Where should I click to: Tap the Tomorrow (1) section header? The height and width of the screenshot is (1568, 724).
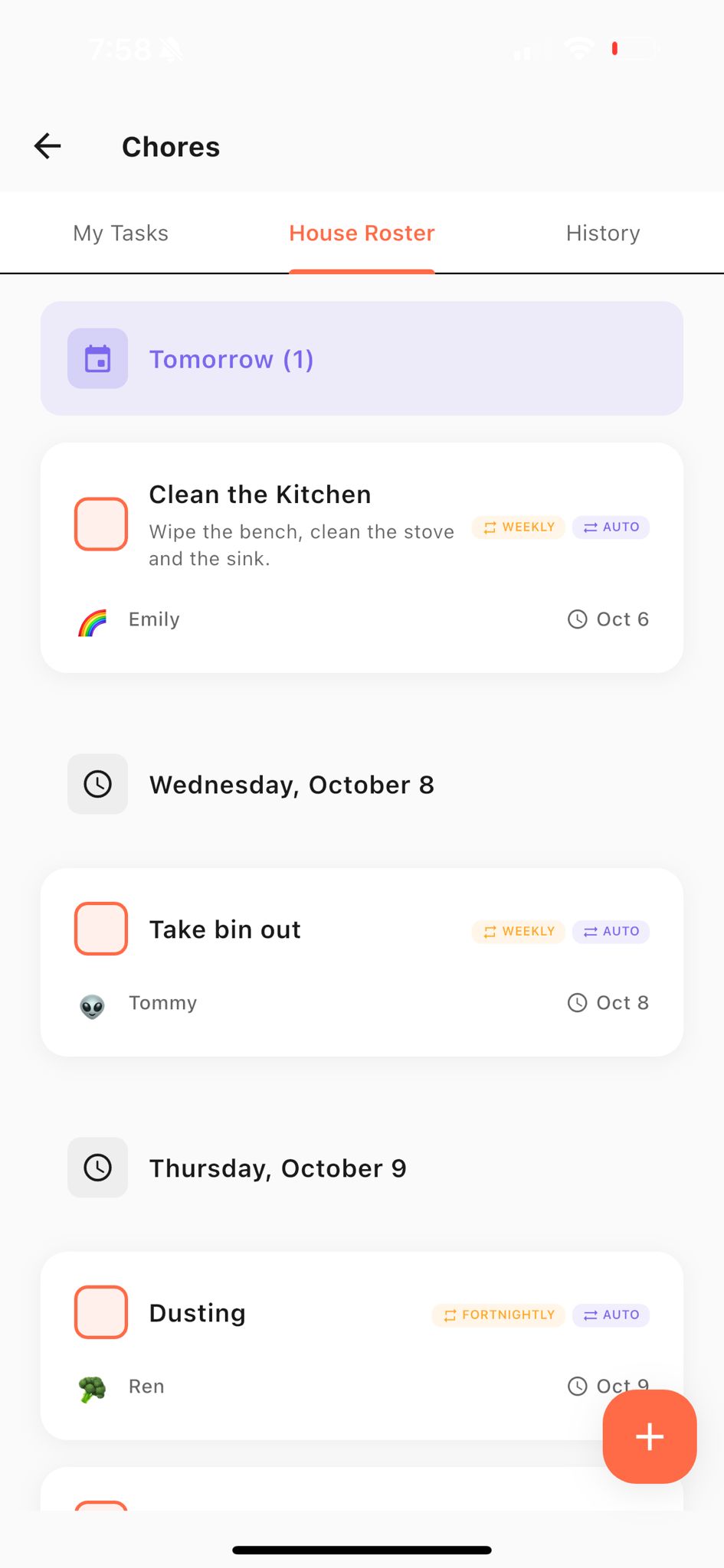(x=362, y=358)
